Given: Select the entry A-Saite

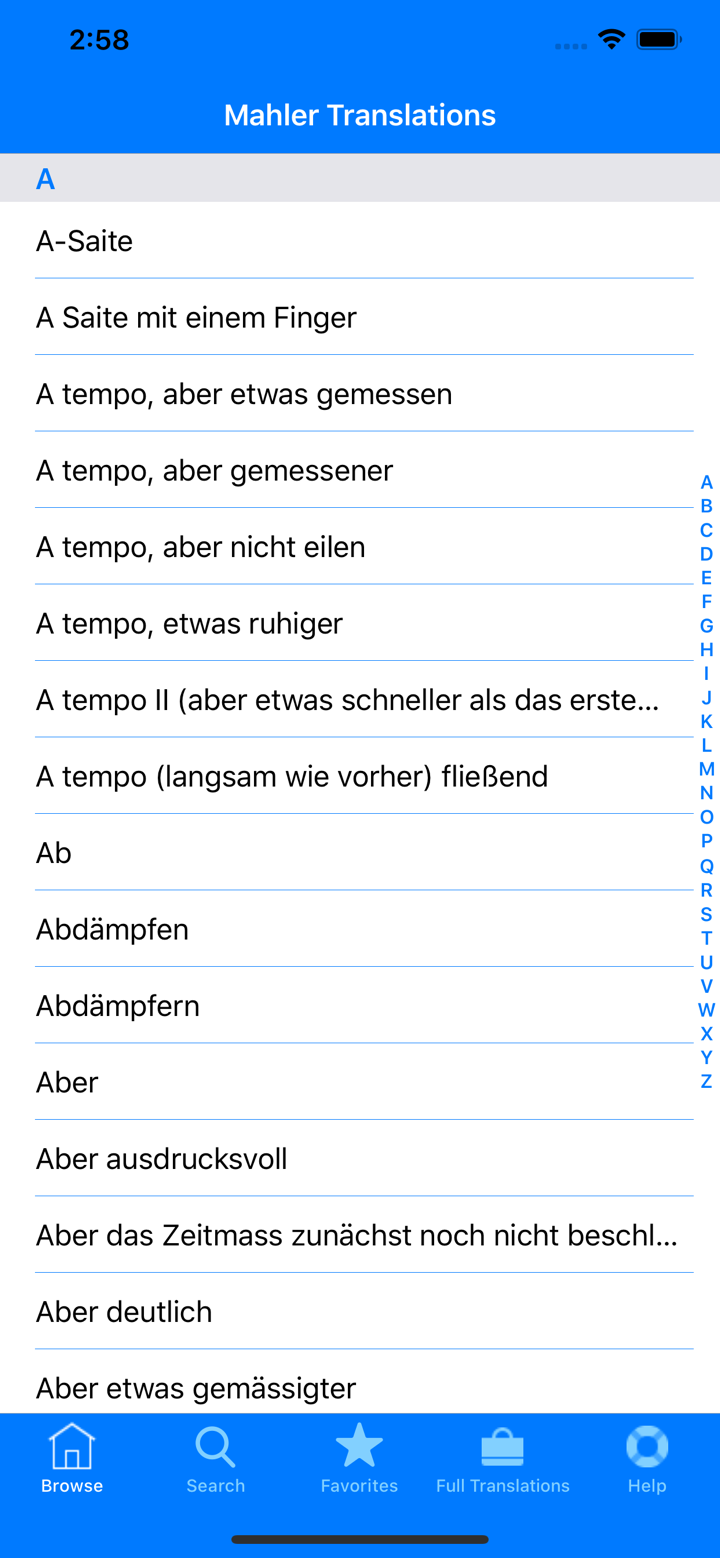Looking at the screenshot, I should pos(85,241).
